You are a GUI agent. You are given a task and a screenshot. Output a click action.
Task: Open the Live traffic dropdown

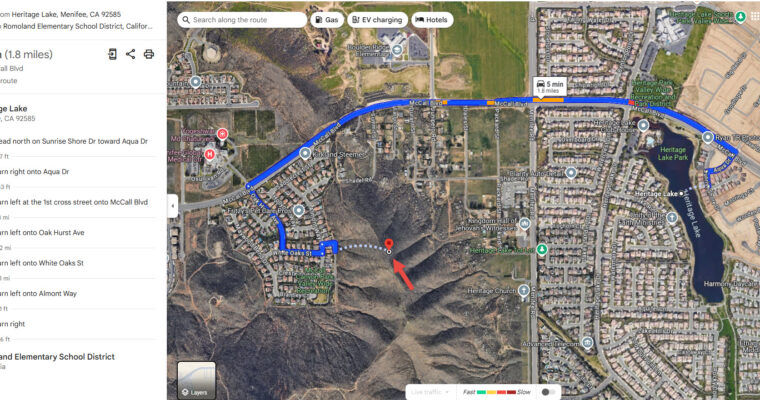[431, 392]
